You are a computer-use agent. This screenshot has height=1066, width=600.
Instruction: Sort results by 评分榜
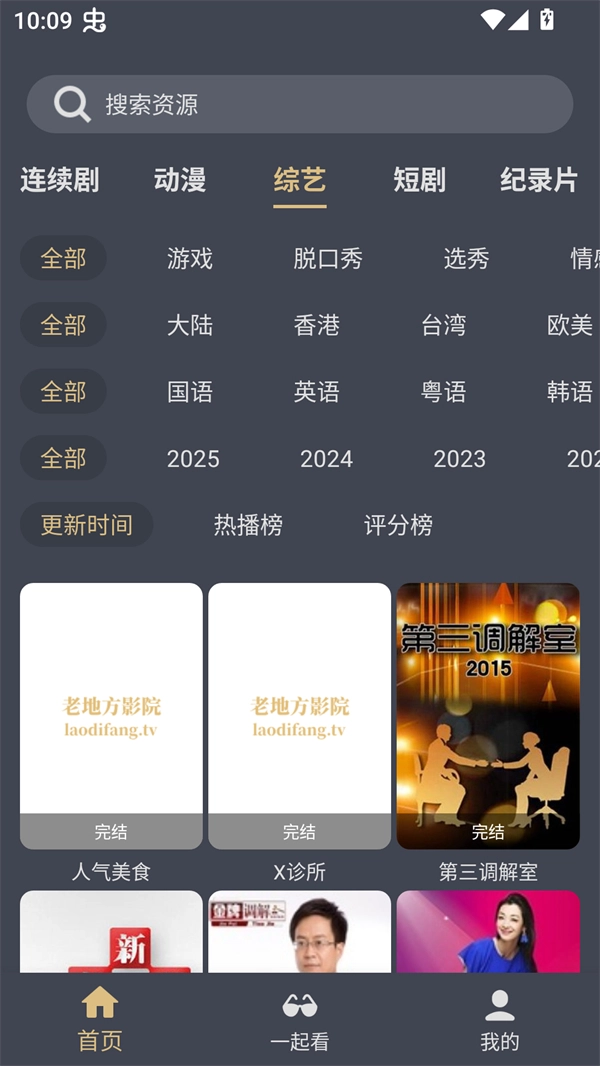398,525
